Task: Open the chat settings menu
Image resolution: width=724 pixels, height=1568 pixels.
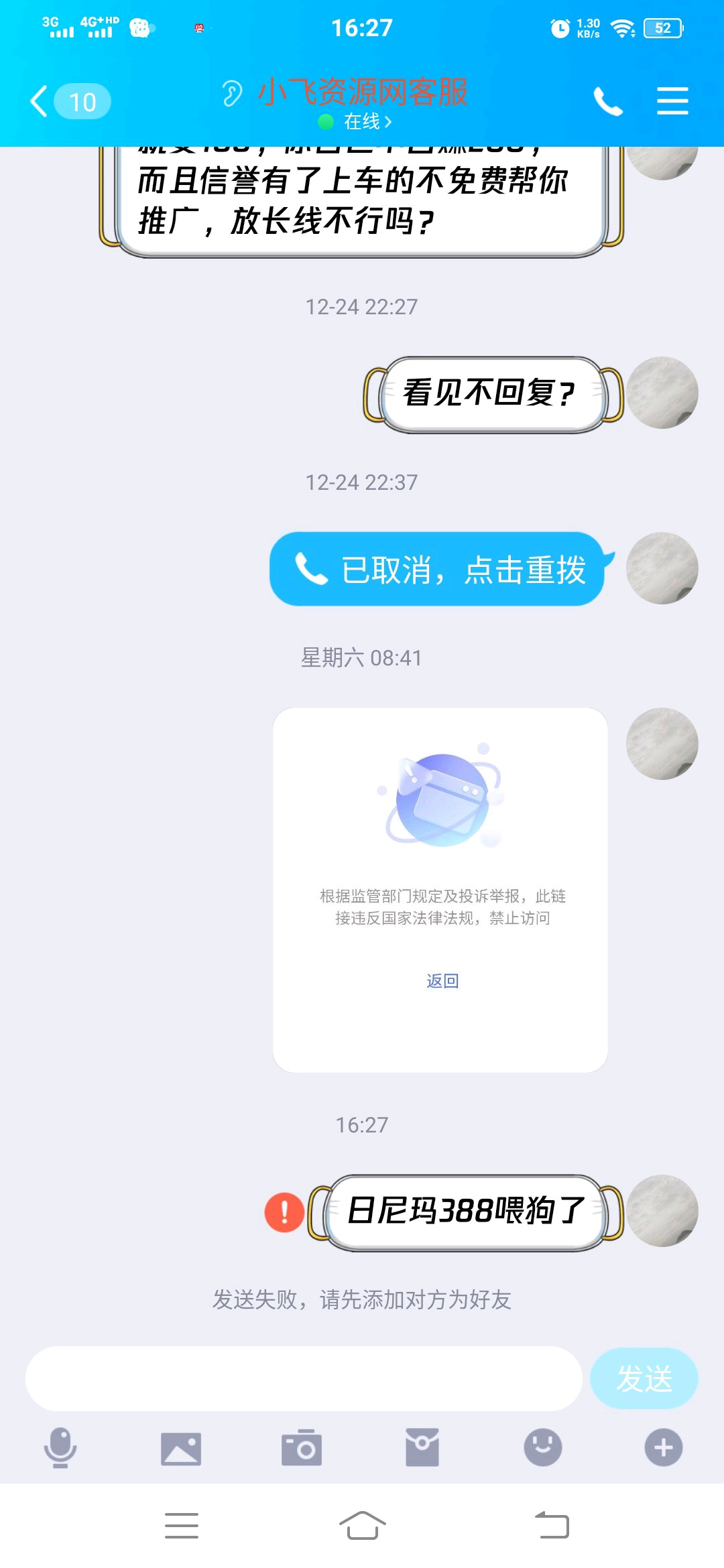Action: (x=672, y=102)
